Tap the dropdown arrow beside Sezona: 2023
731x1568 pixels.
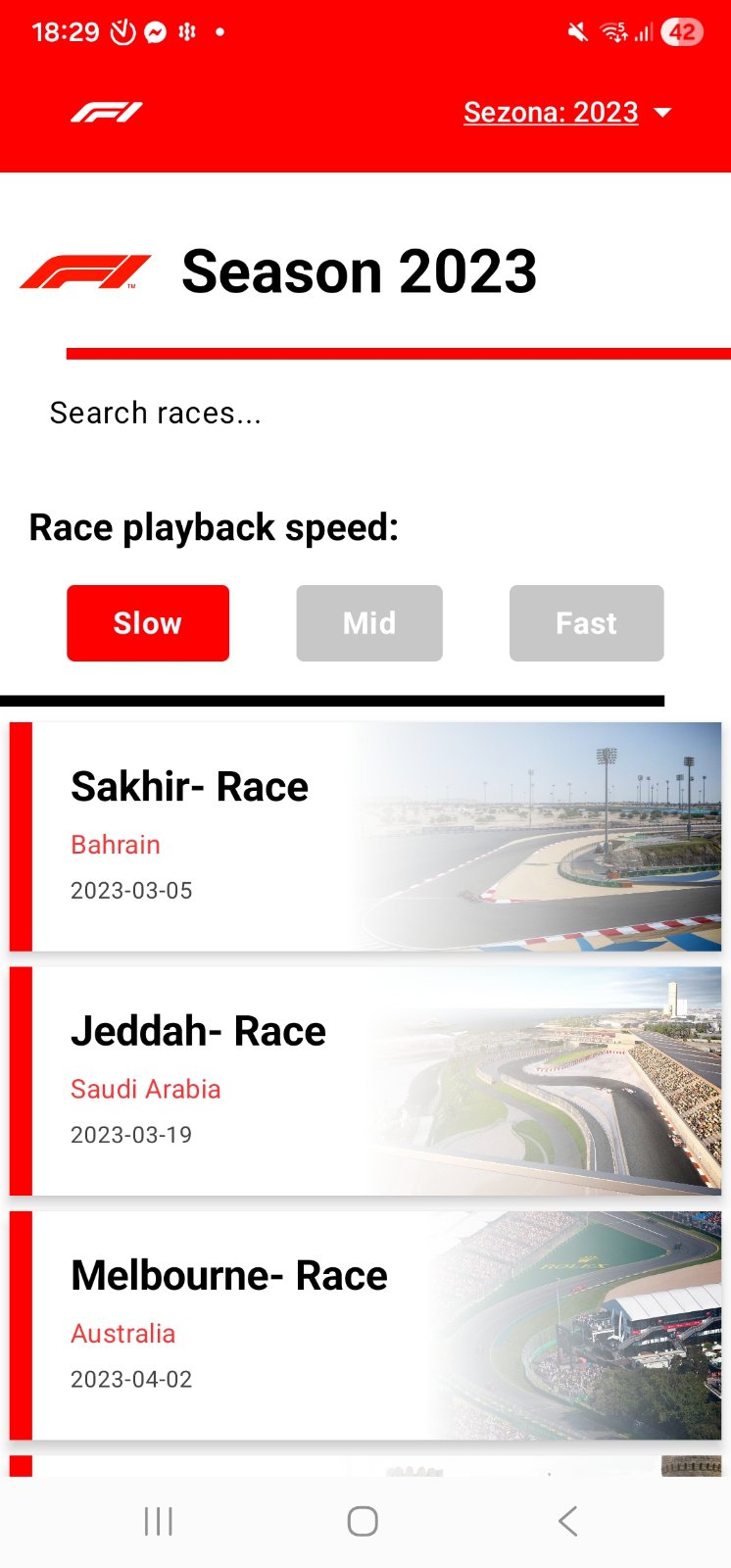(662, 112)
